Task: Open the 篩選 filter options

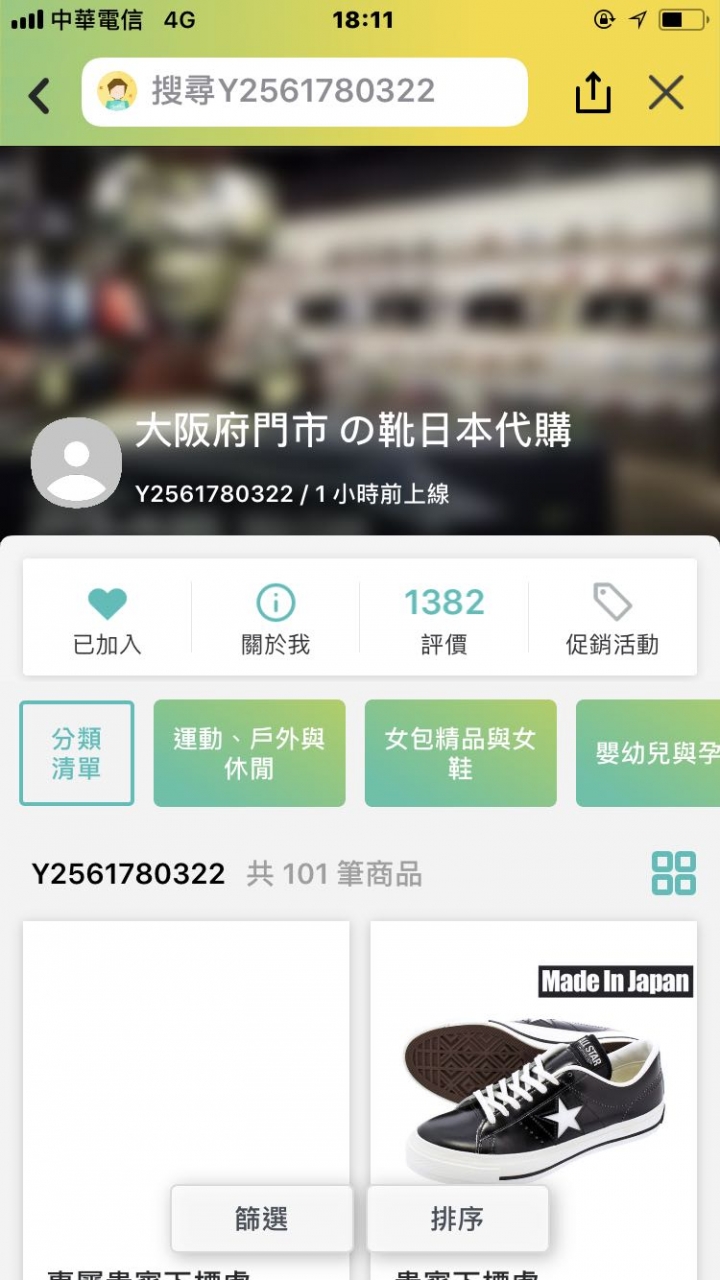Action: point(261,1218)
